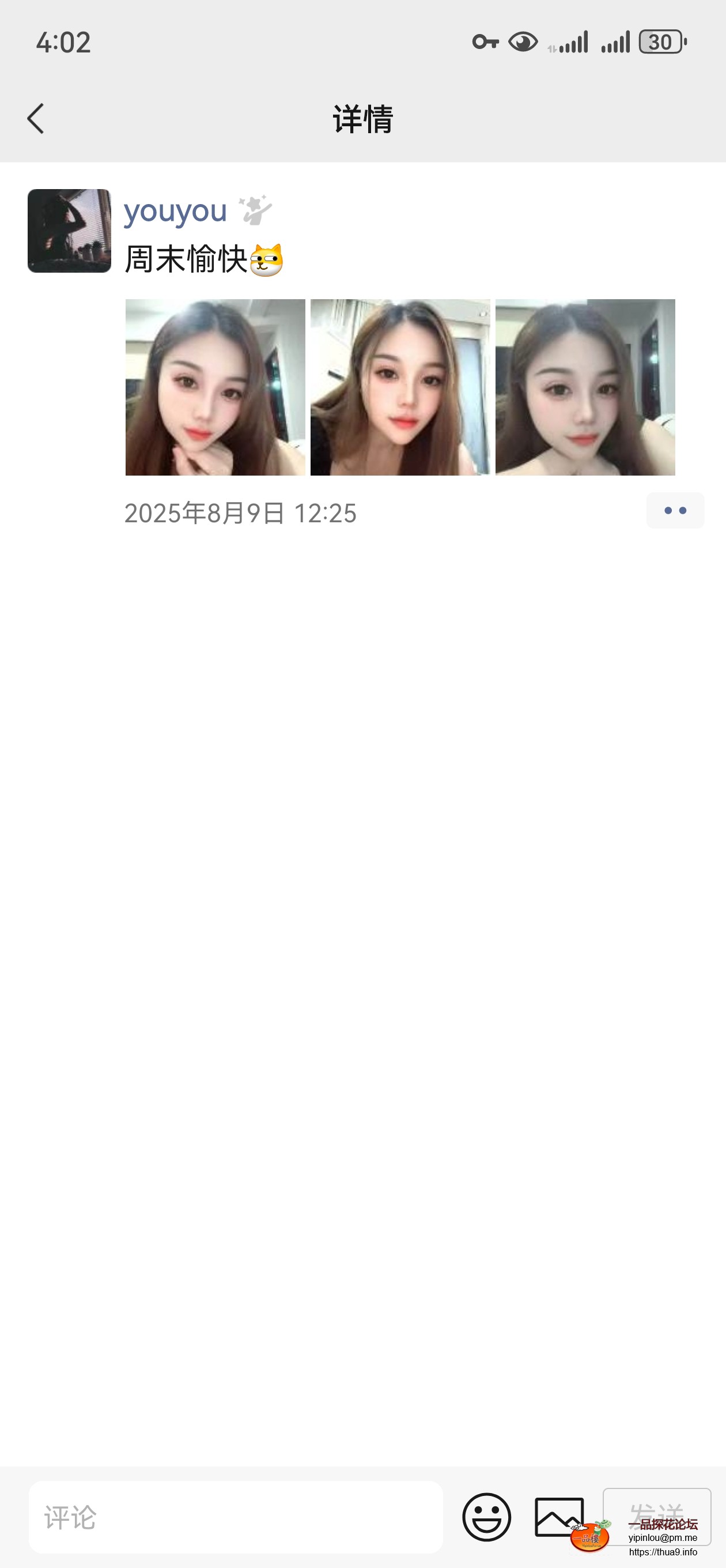Screen dimensions: 726x1568
Task: Open the emoji picker
Action: coord(486,1517)
